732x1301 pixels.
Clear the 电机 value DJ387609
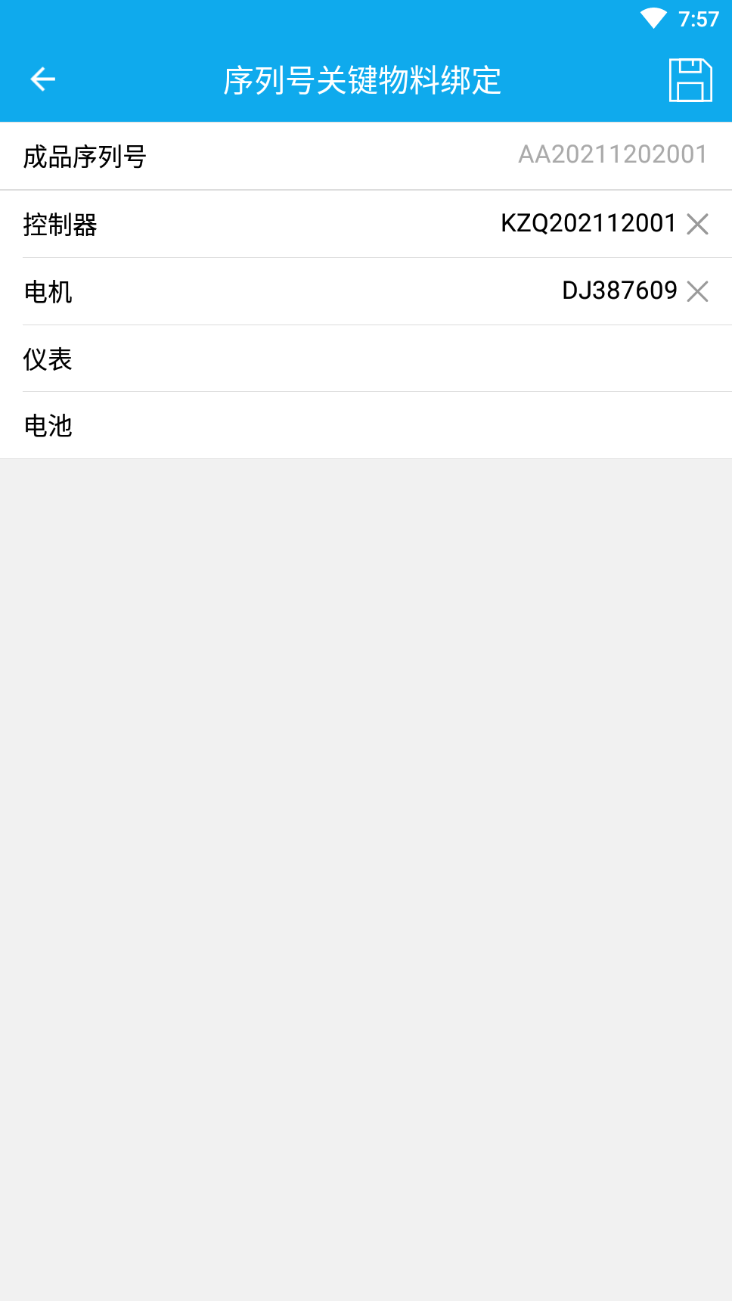[x=697, y=291]
